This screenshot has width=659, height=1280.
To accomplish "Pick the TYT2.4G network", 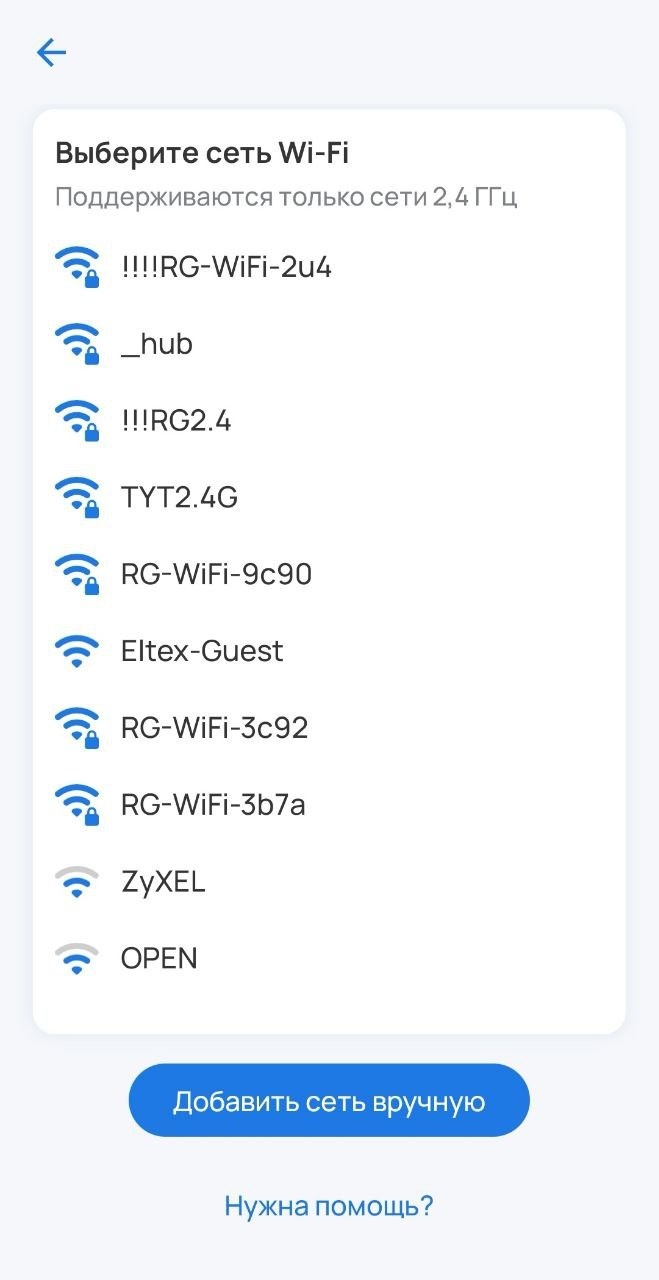I will [x=179, y=497].
